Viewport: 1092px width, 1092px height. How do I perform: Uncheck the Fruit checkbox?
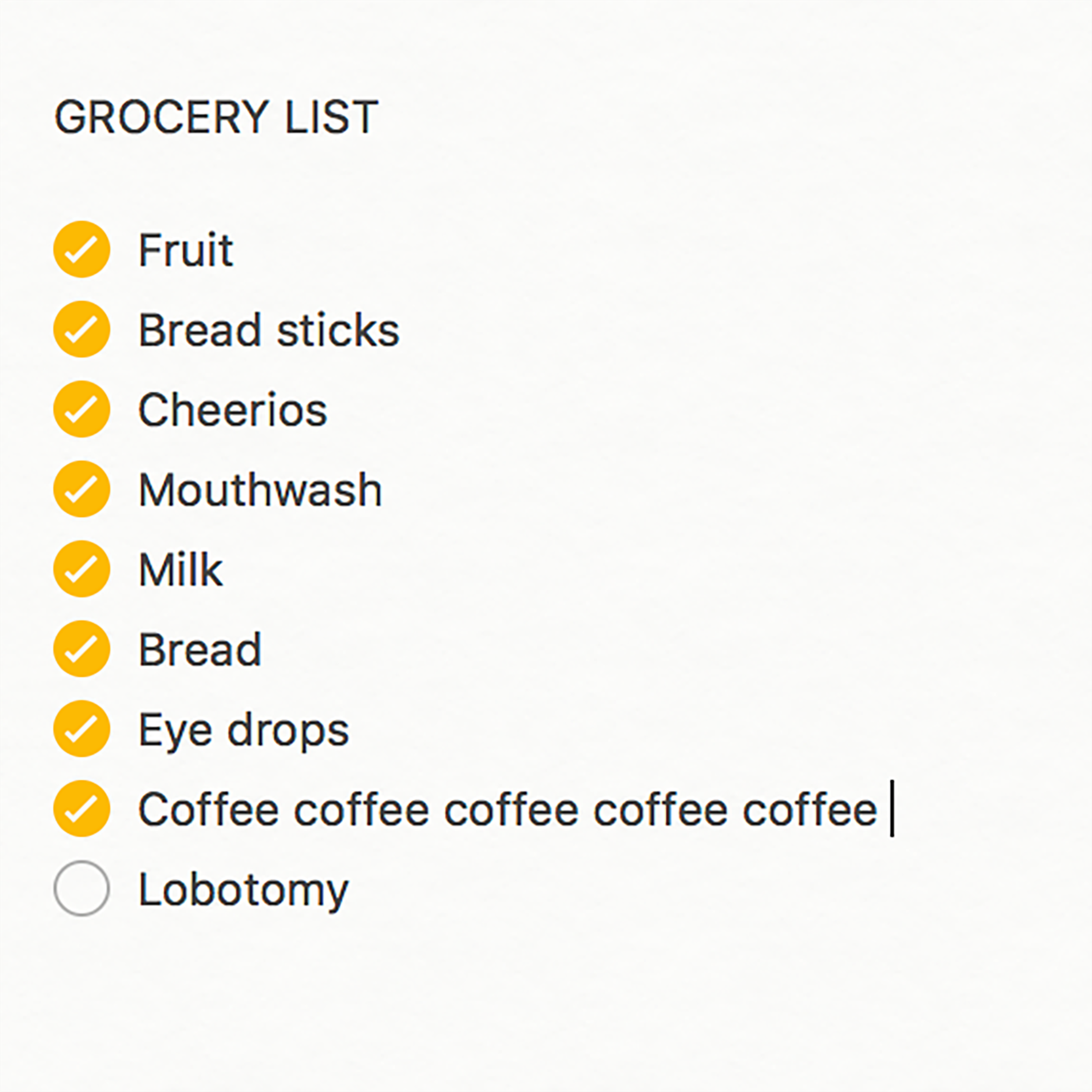click(82, 249)
